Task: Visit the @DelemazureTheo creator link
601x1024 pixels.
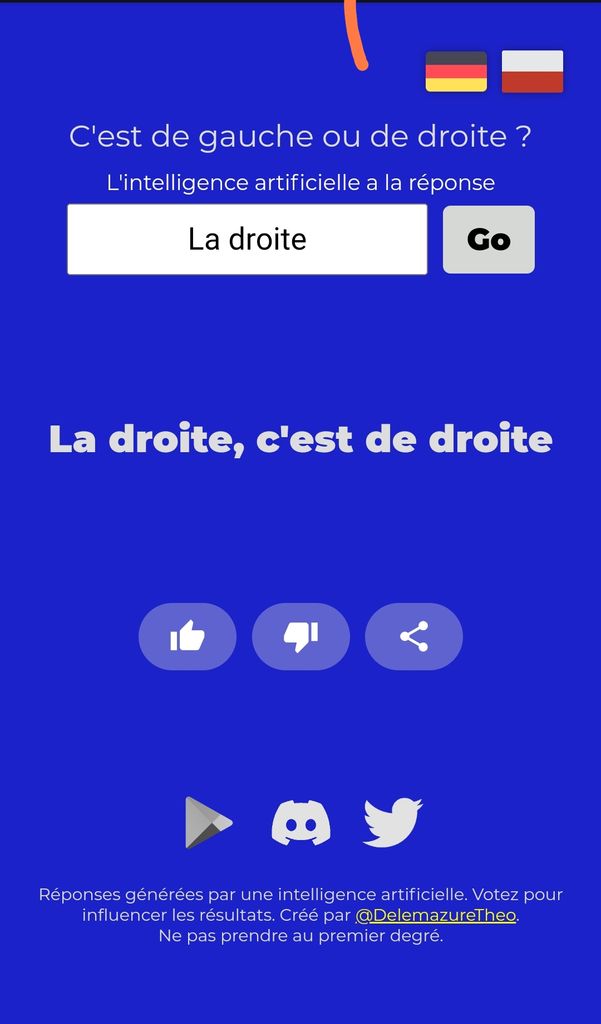Action: pyautogui.click(x=436, y=915)
